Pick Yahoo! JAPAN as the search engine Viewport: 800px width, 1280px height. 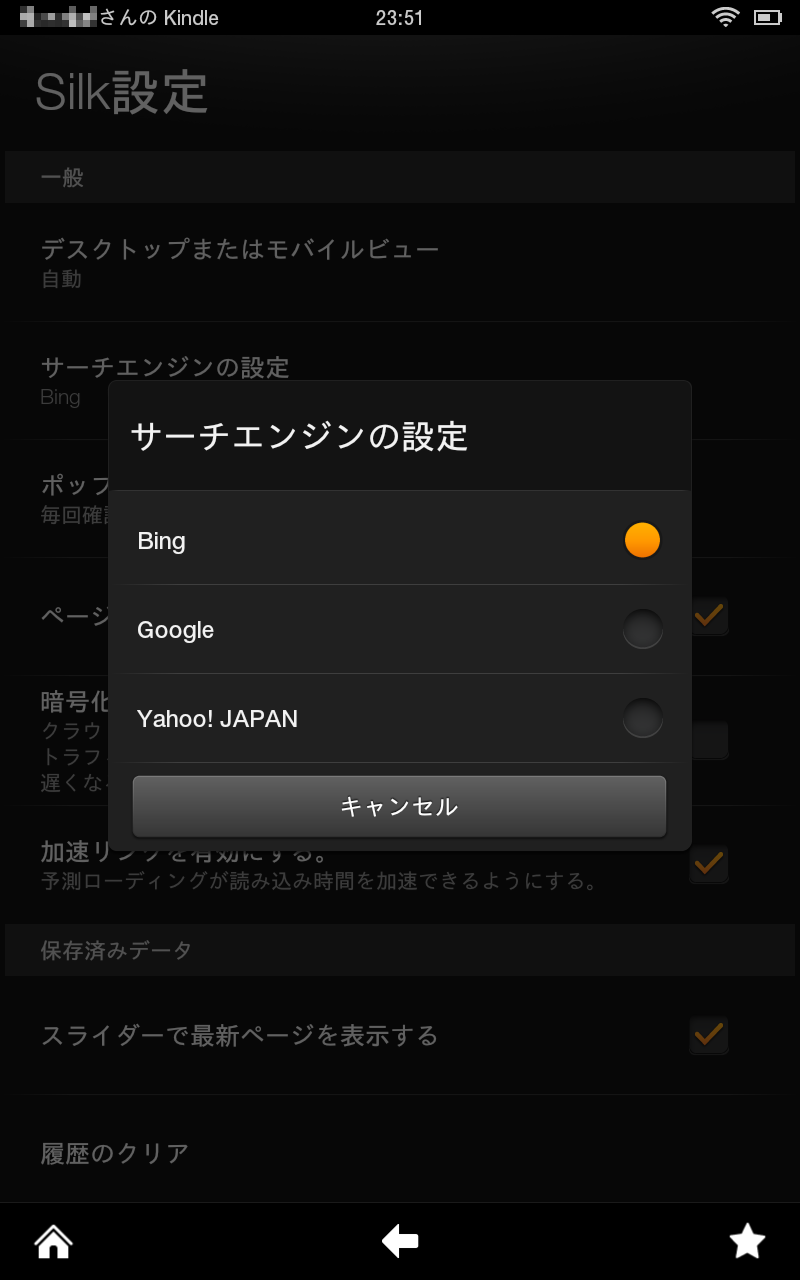pos(400,718)
